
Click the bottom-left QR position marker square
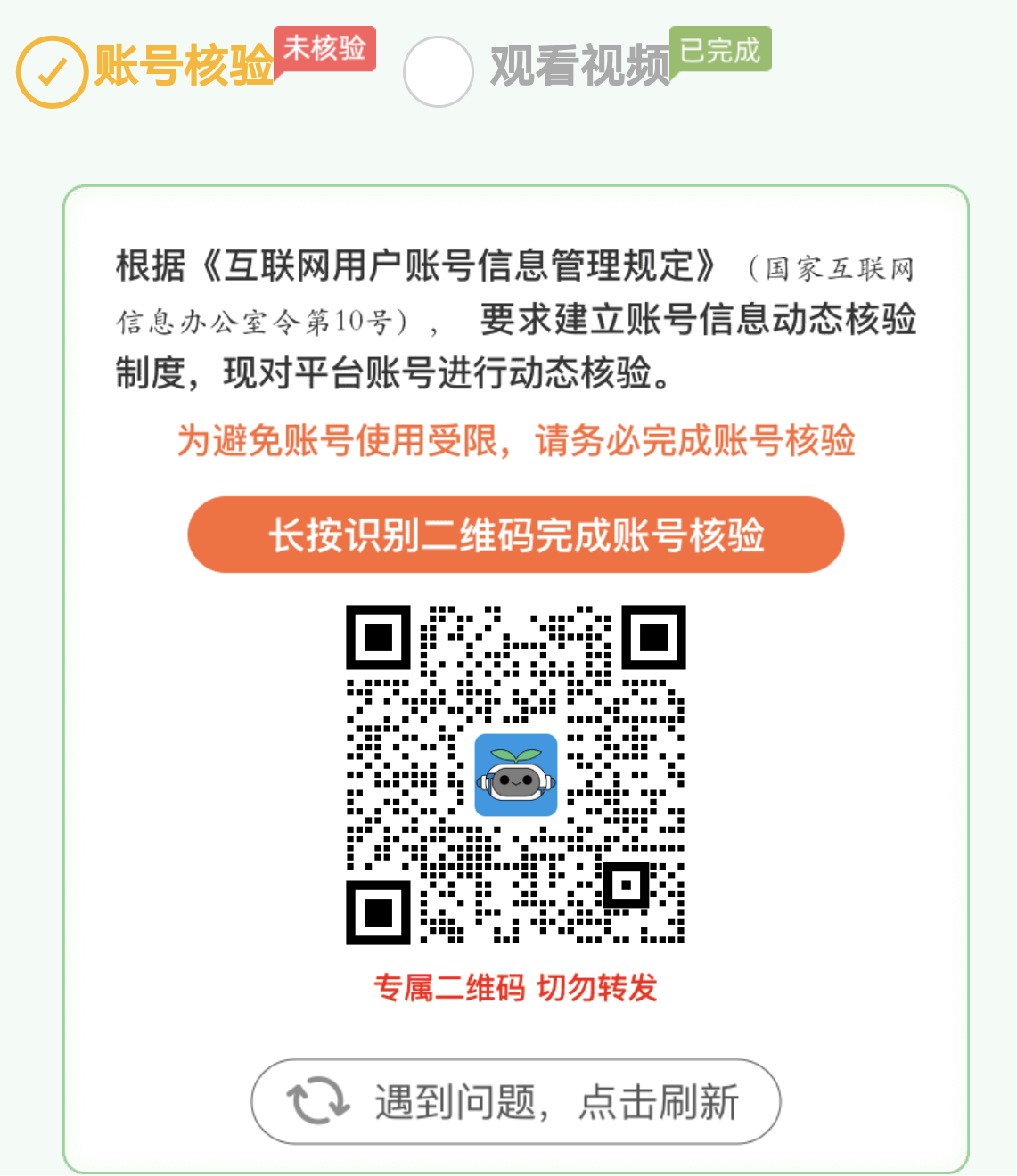point(379,911)
